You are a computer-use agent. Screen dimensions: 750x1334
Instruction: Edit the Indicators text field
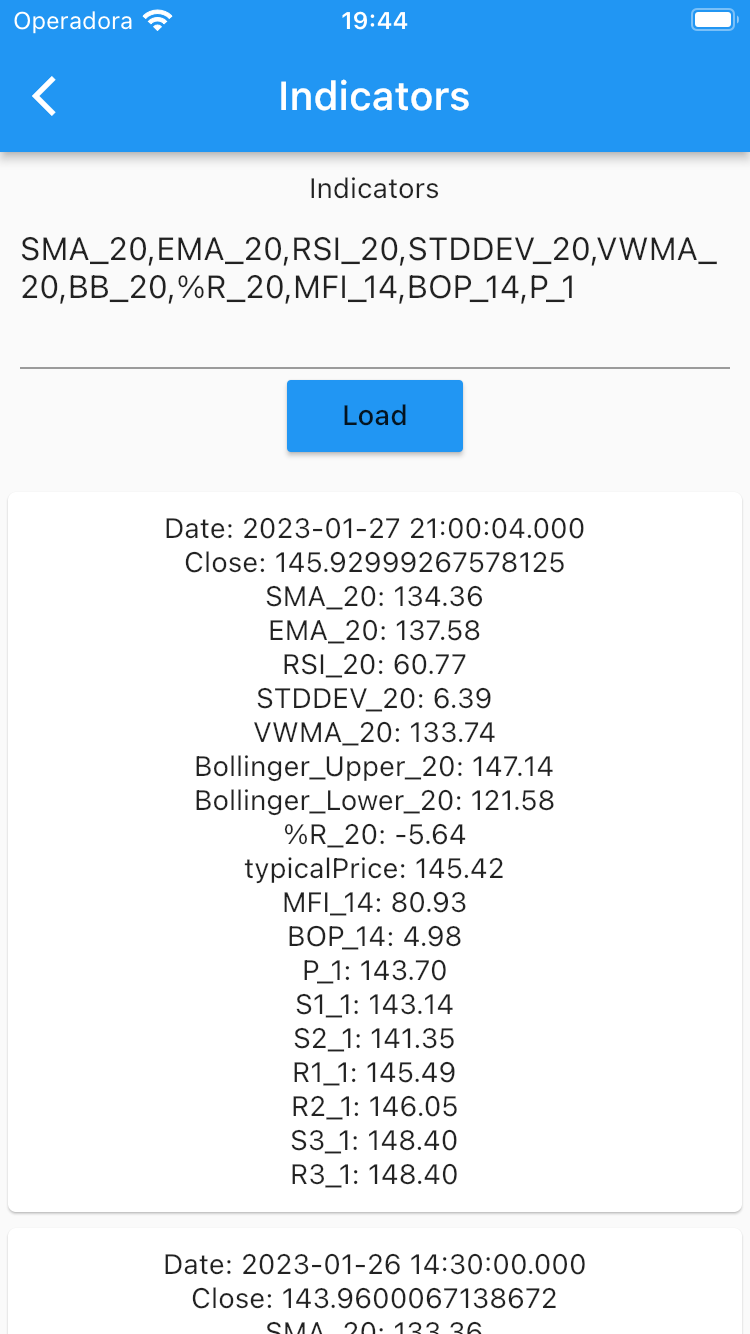click(374, 270)
